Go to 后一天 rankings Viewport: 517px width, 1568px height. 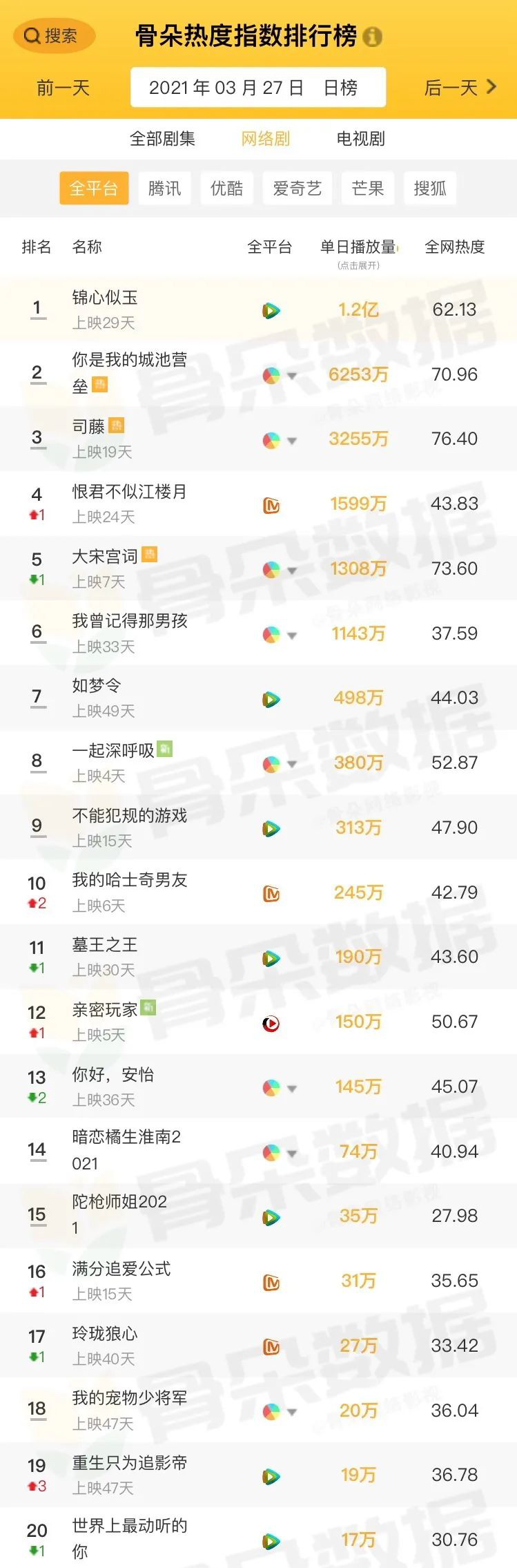(460, 88)
